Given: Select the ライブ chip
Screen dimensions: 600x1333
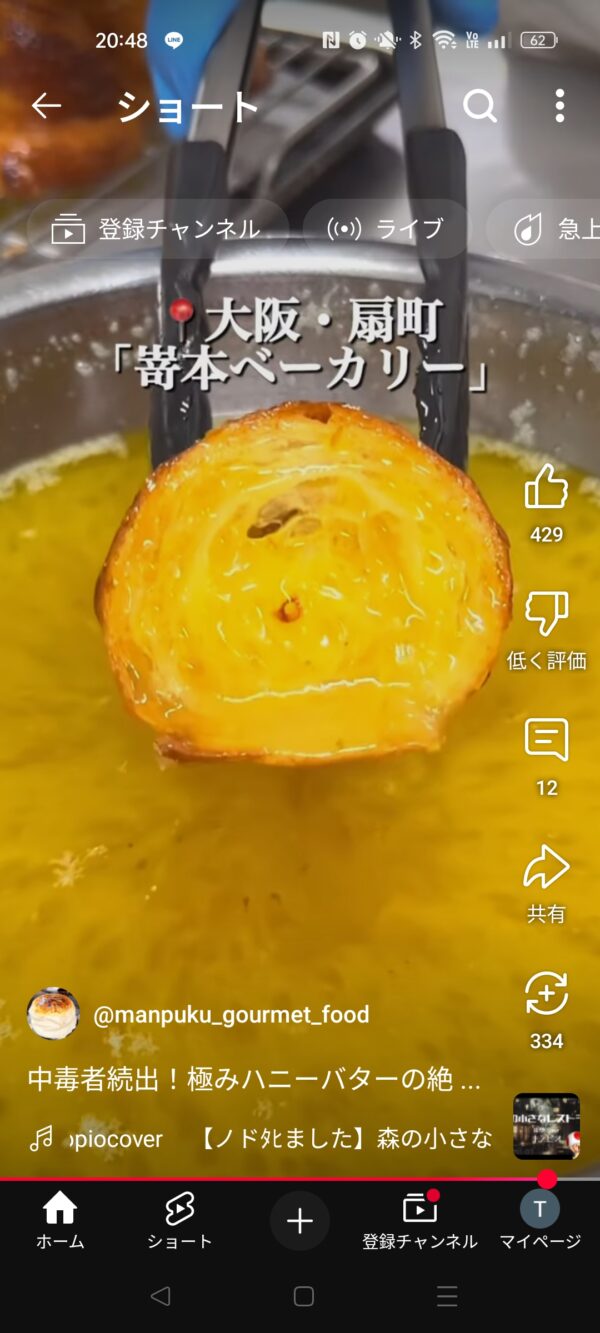Looking at the screenshot, I should (x=386, y=229).
